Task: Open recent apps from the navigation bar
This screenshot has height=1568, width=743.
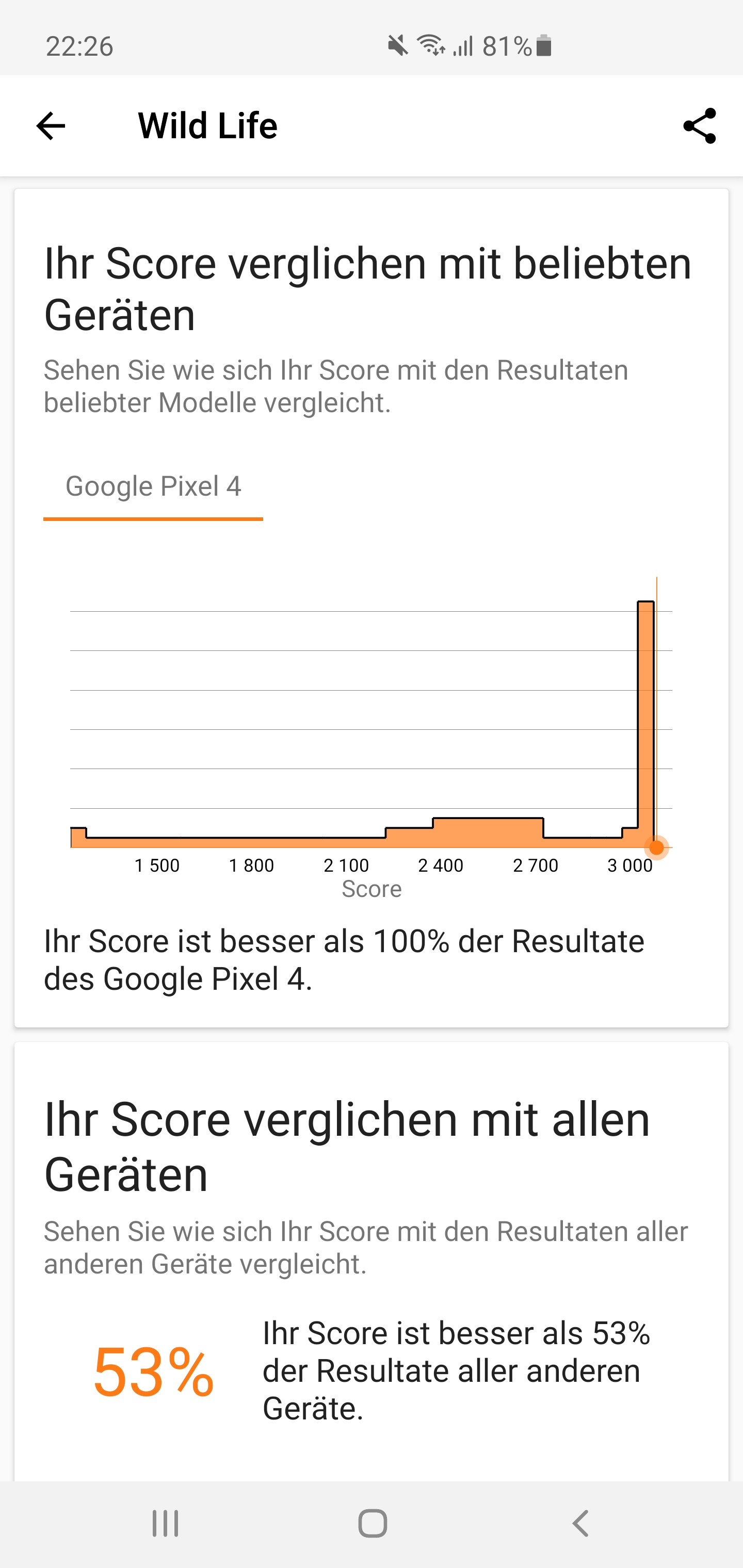Action: click(165, 1524)
